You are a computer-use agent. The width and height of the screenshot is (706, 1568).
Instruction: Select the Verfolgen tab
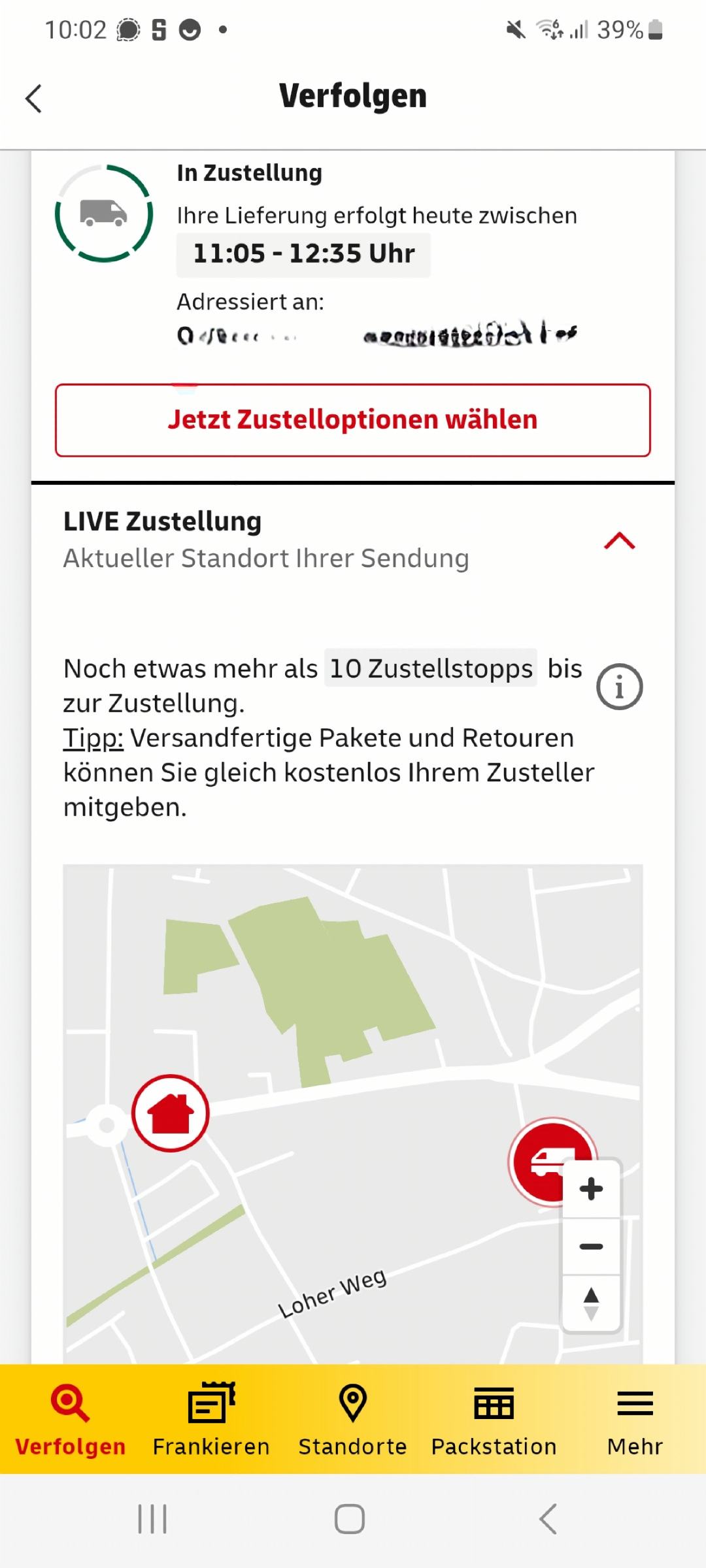(x=70, y=1420)
